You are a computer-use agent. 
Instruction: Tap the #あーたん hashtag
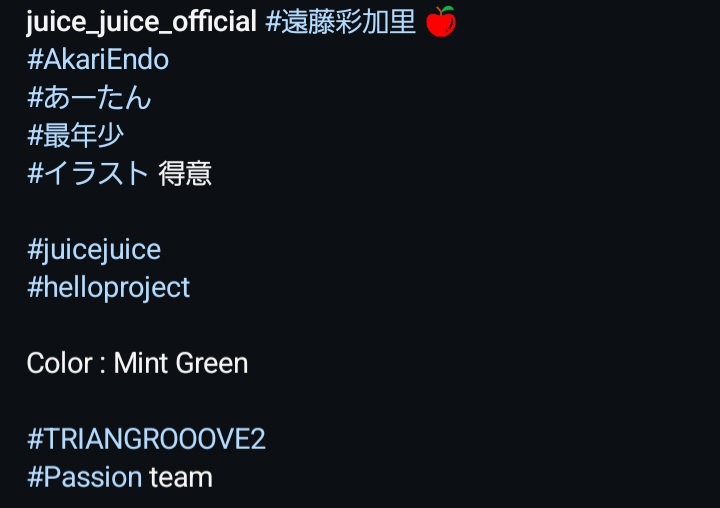click(89, 98)
